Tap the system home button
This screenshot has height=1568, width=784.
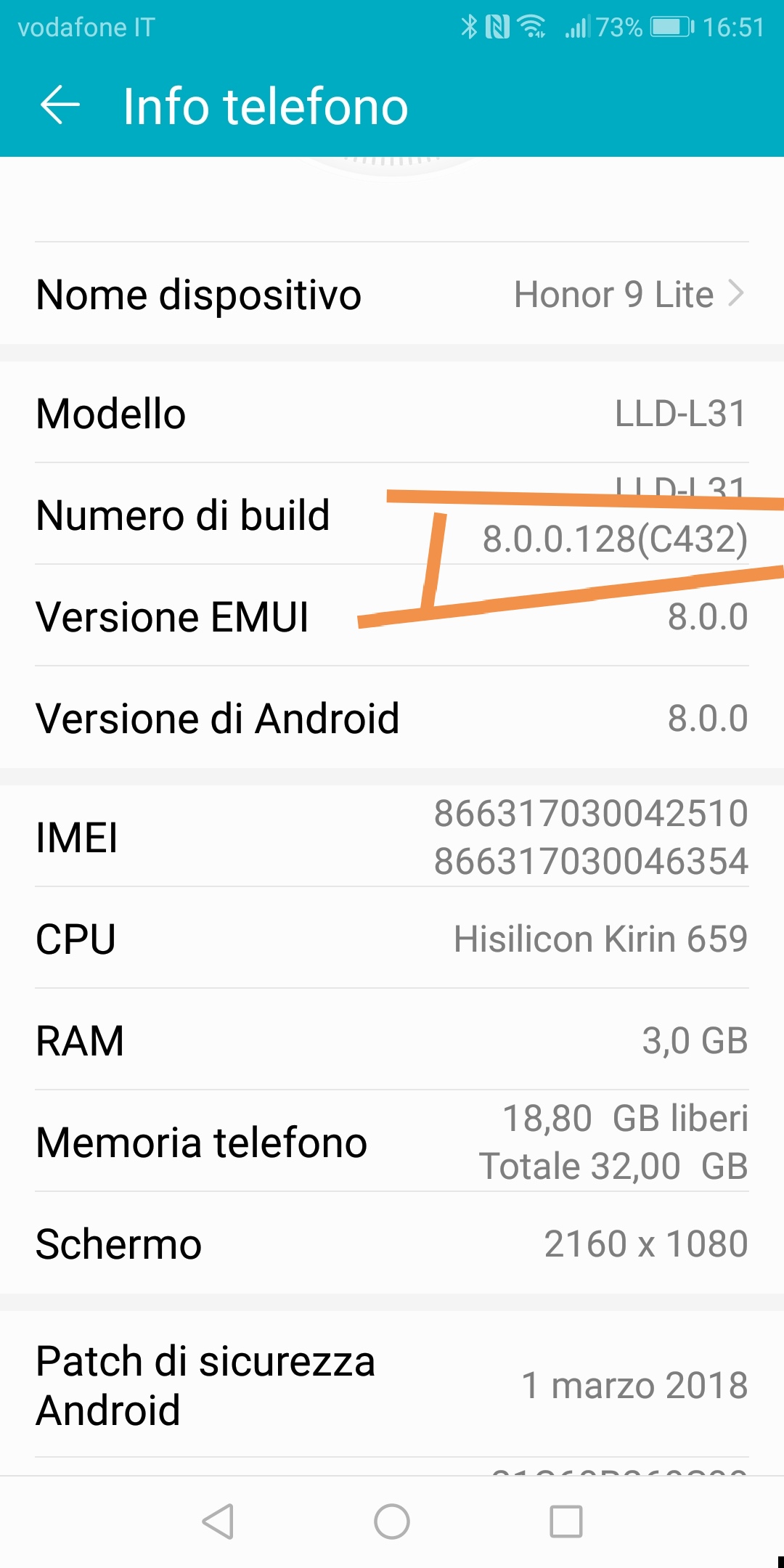pos(392,1522)
